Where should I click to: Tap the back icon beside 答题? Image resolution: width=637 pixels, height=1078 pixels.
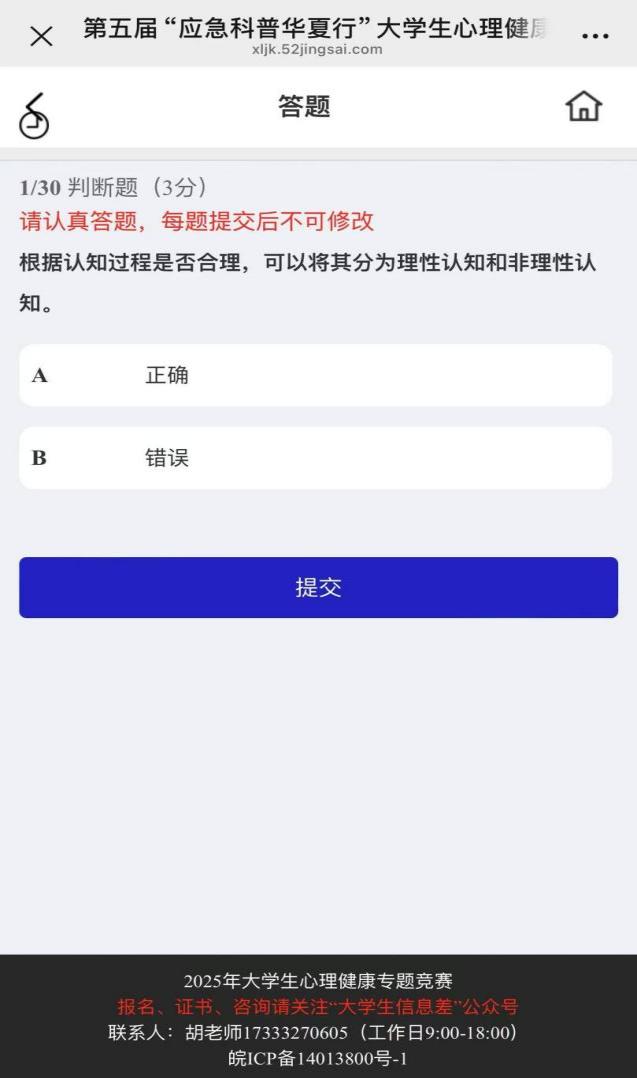34,115
